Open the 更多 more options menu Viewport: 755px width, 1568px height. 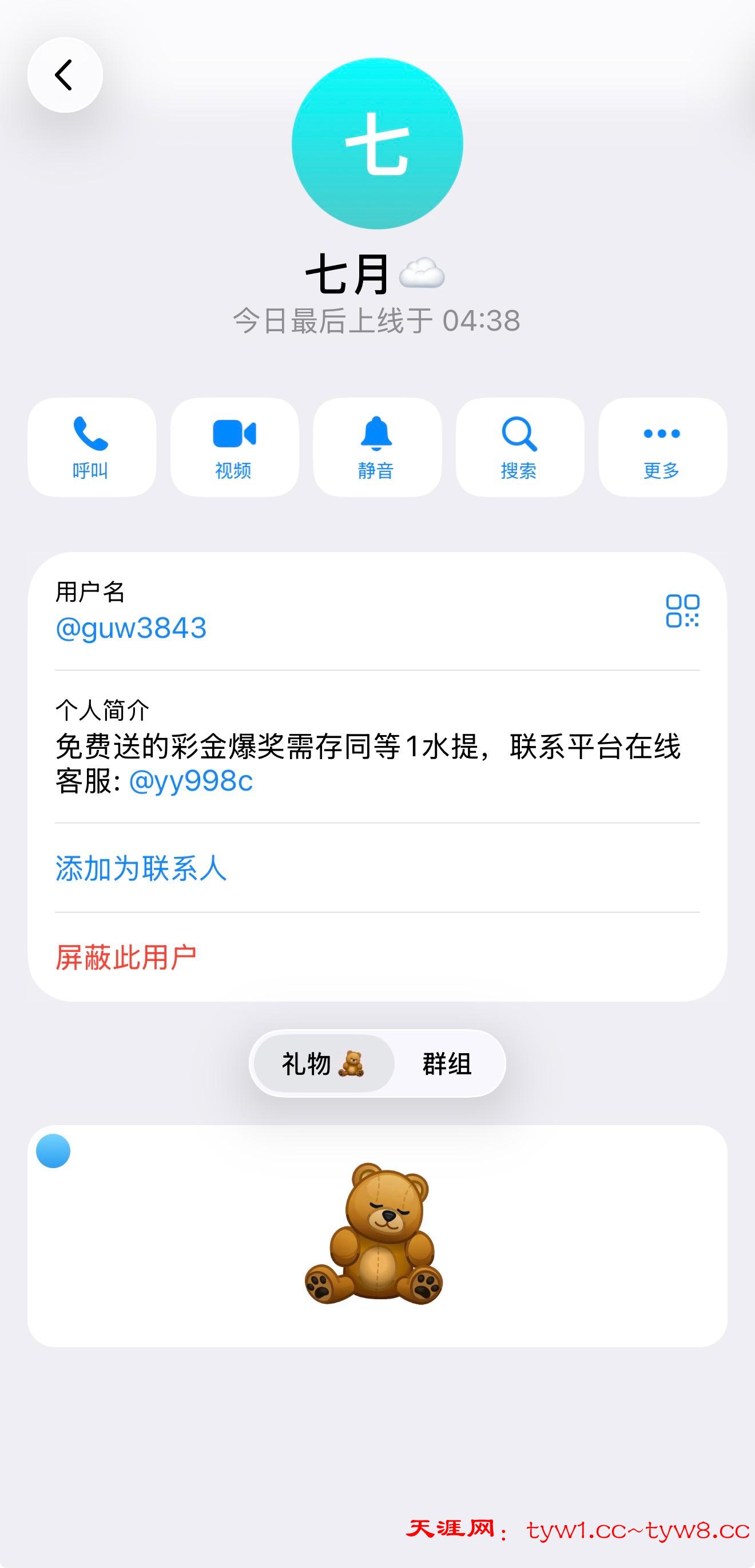(x=662, y=447)
